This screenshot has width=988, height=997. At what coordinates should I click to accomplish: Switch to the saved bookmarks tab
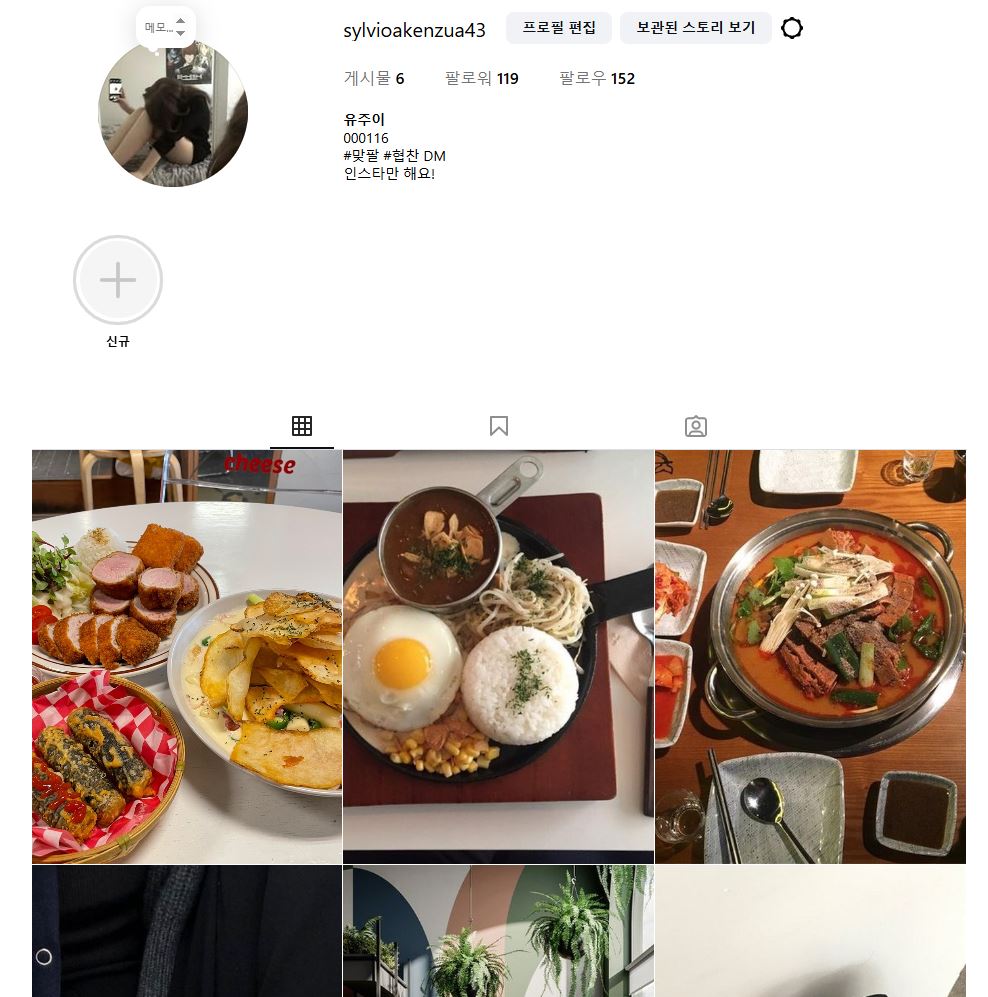(499, 427)
